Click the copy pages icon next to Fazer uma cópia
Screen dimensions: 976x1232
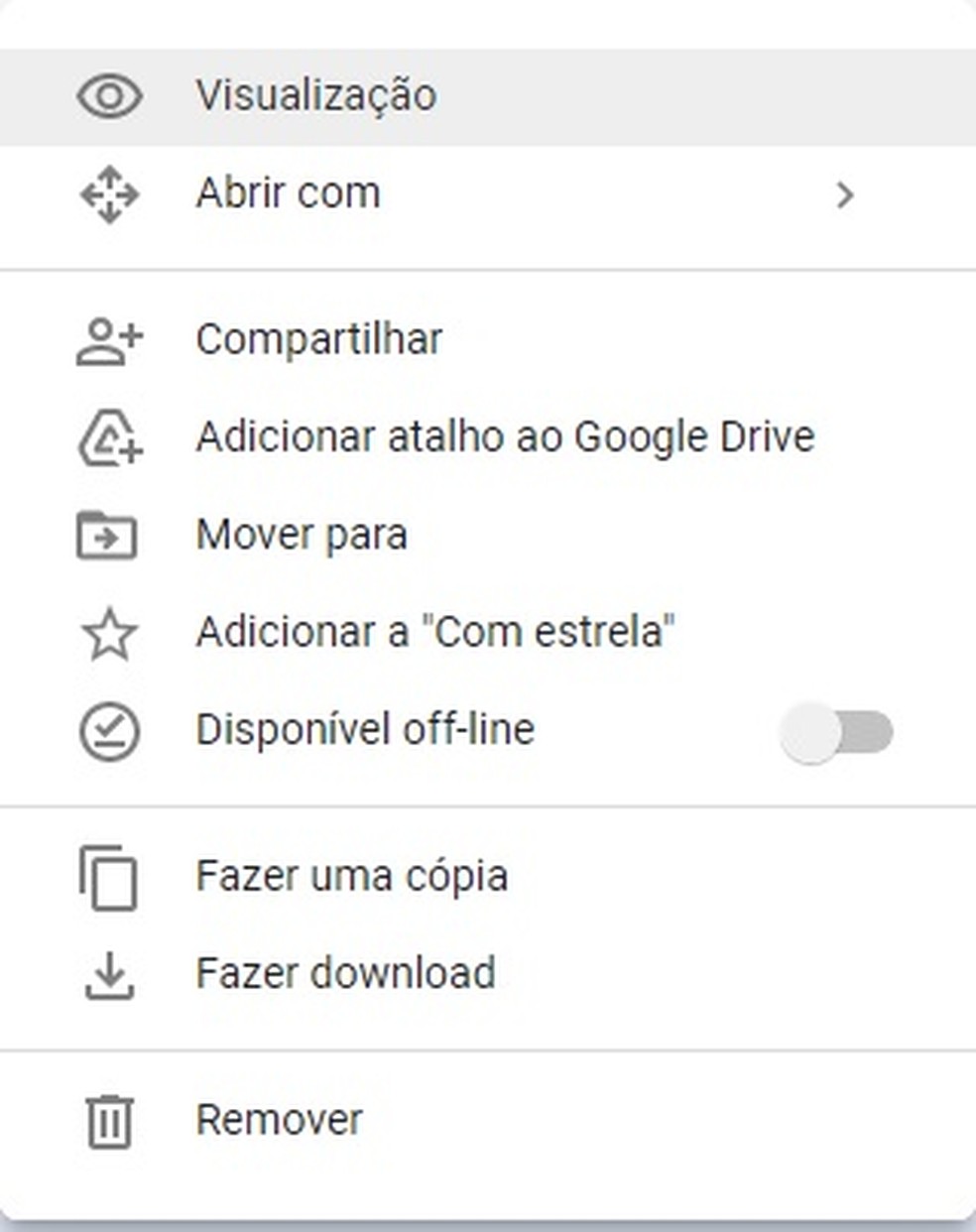(x=109, y=876)
